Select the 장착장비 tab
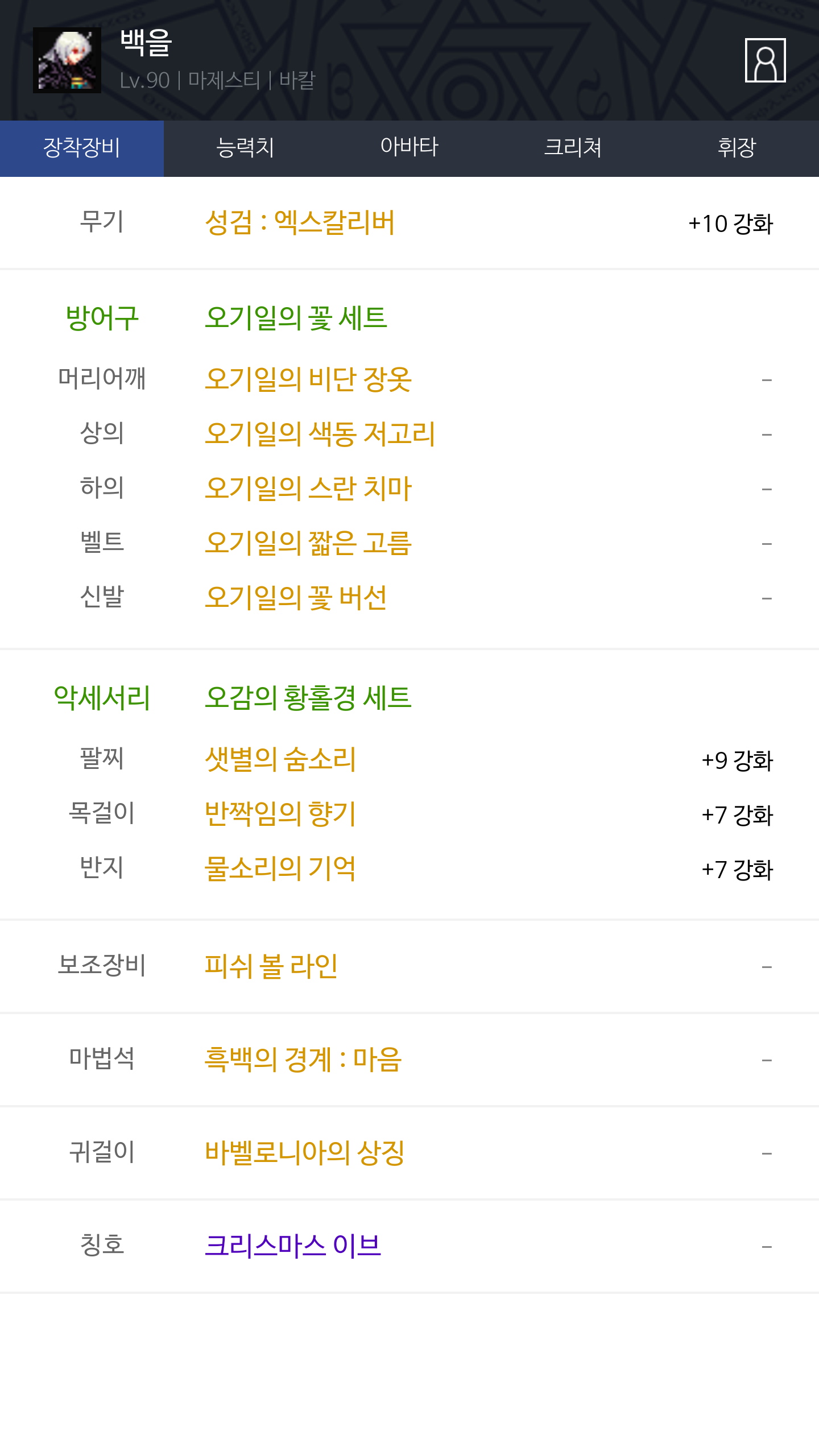Viewport: 819px width, 1456px height. [82, 148]
